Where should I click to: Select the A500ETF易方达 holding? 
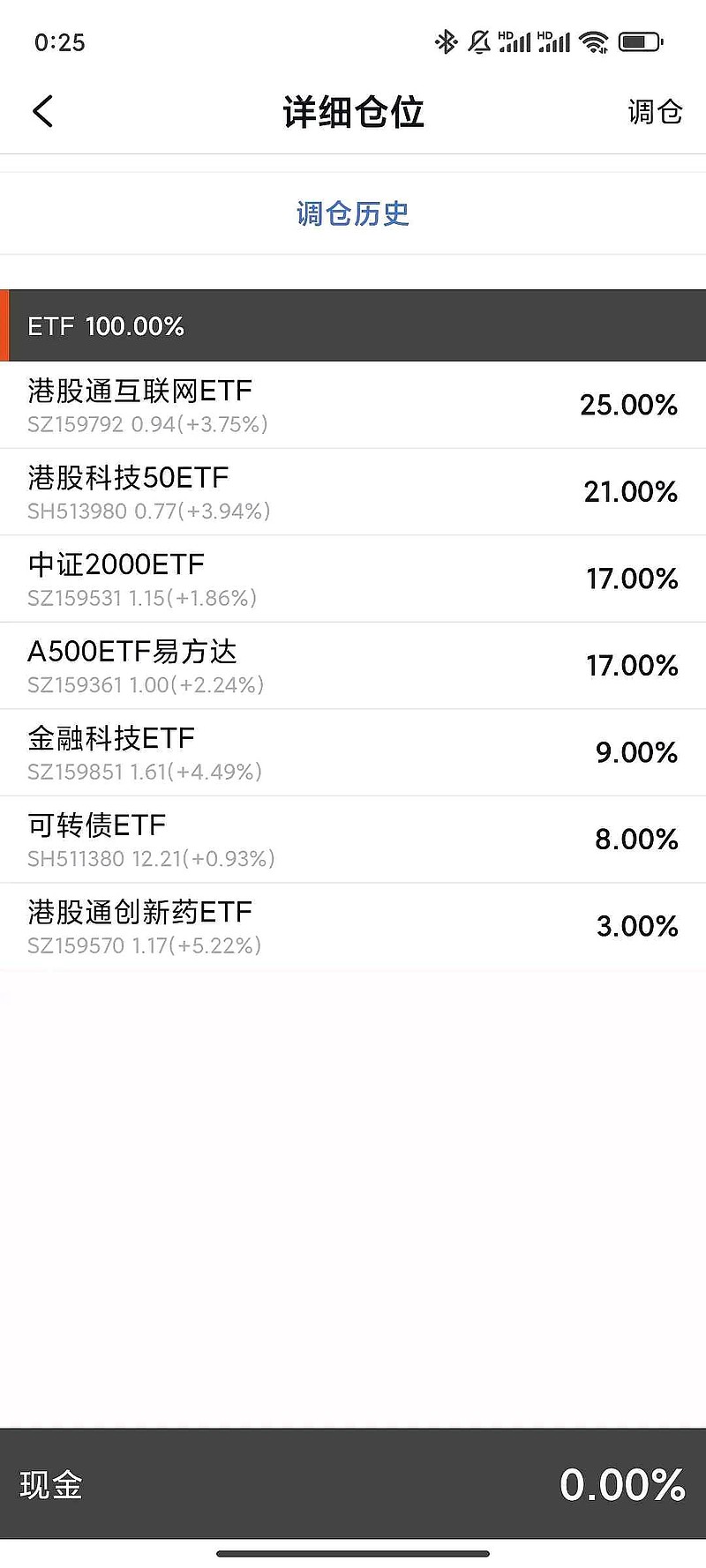pyautogui.click(x=353, y=664)
